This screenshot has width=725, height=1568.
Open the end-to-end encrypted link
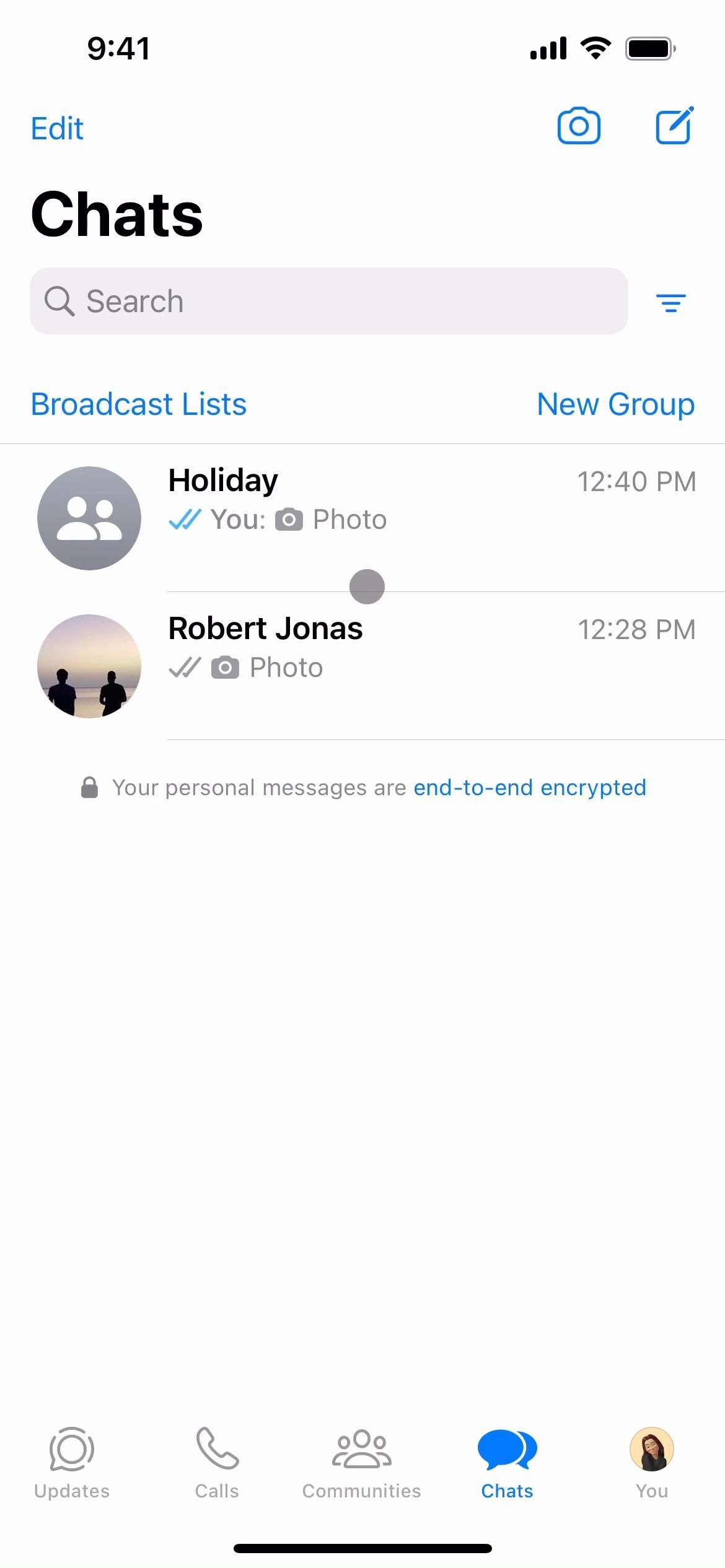click(530, 788)
